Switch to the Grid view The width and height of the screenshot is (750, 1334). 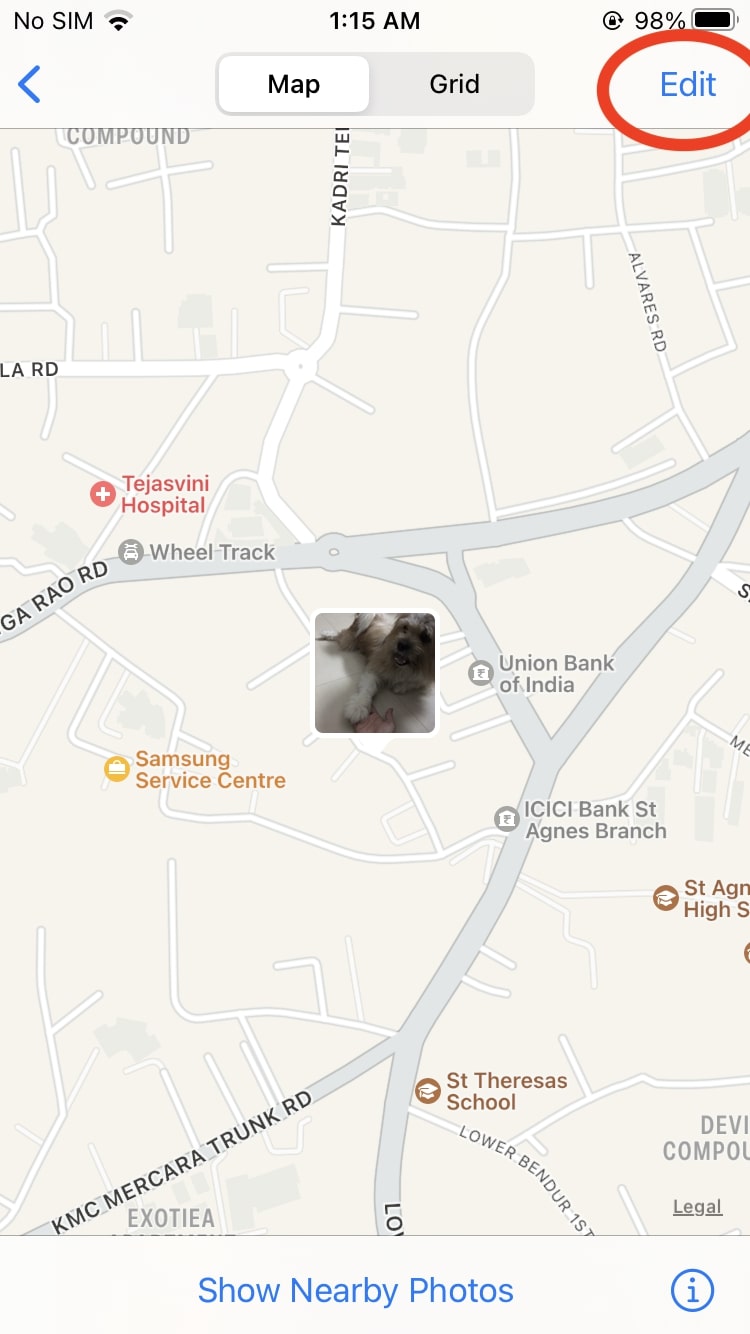(454, 84)
